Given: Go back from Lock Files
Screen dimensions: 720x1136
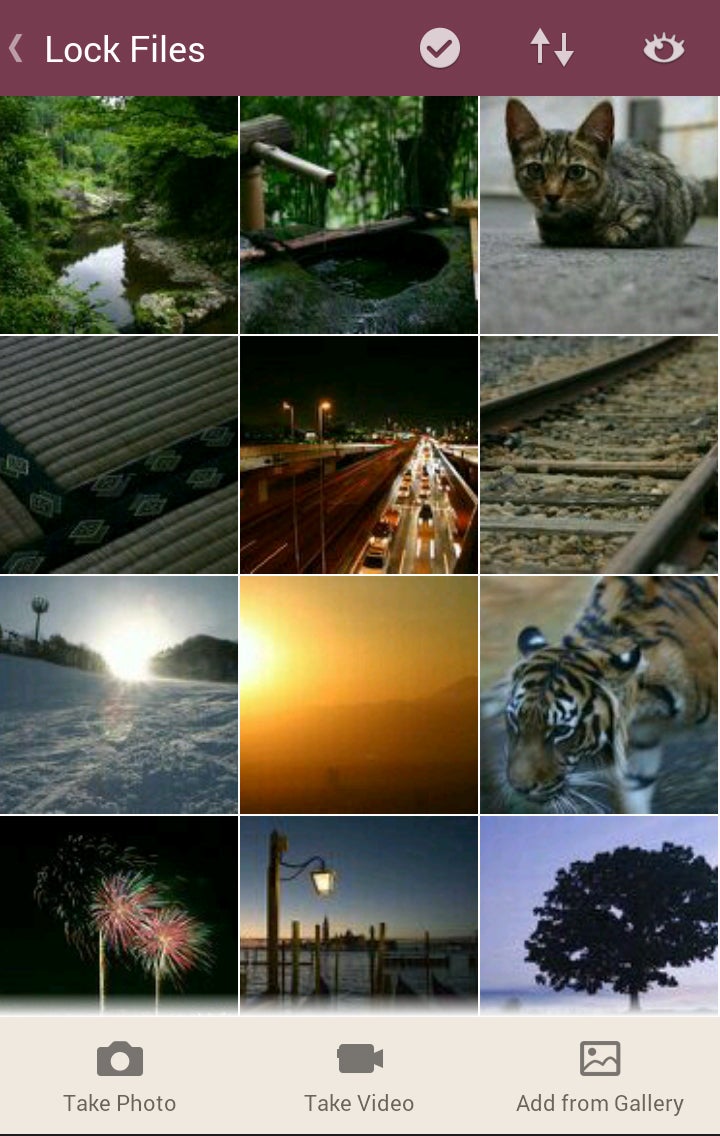Looking at the screenshot, I should (x=16, y=49).
